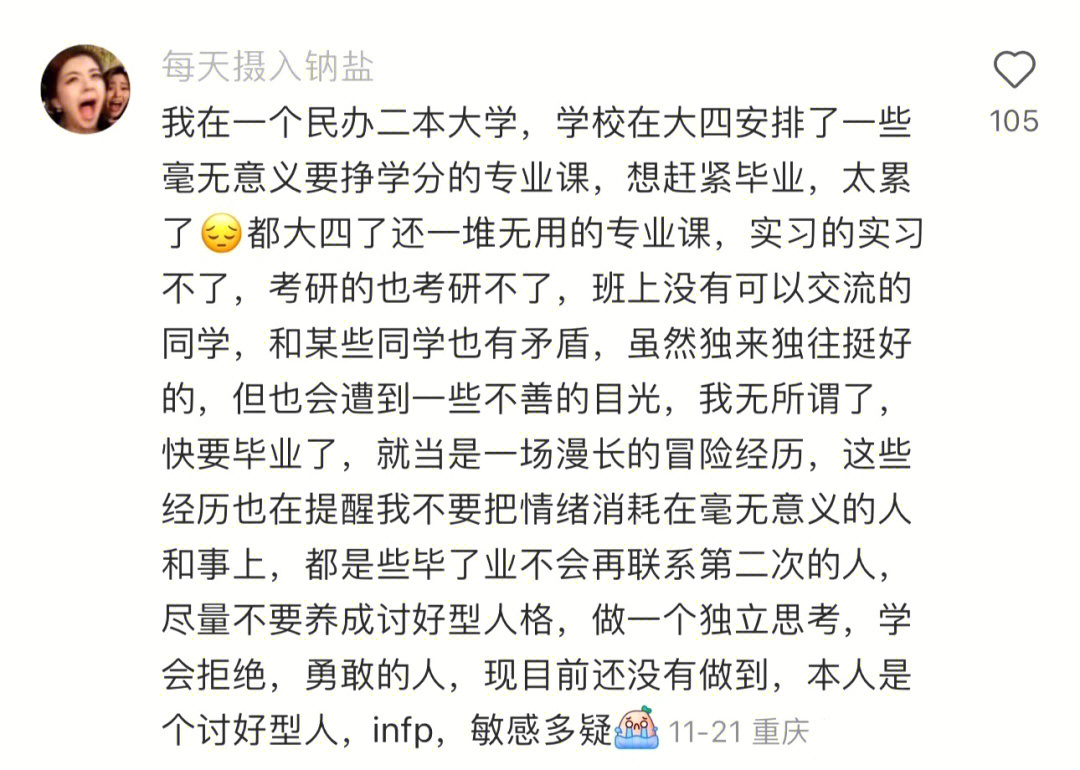Like the comment by 每天摄入钠盐
This screenshot has width=1080, height=770.
1014,71
